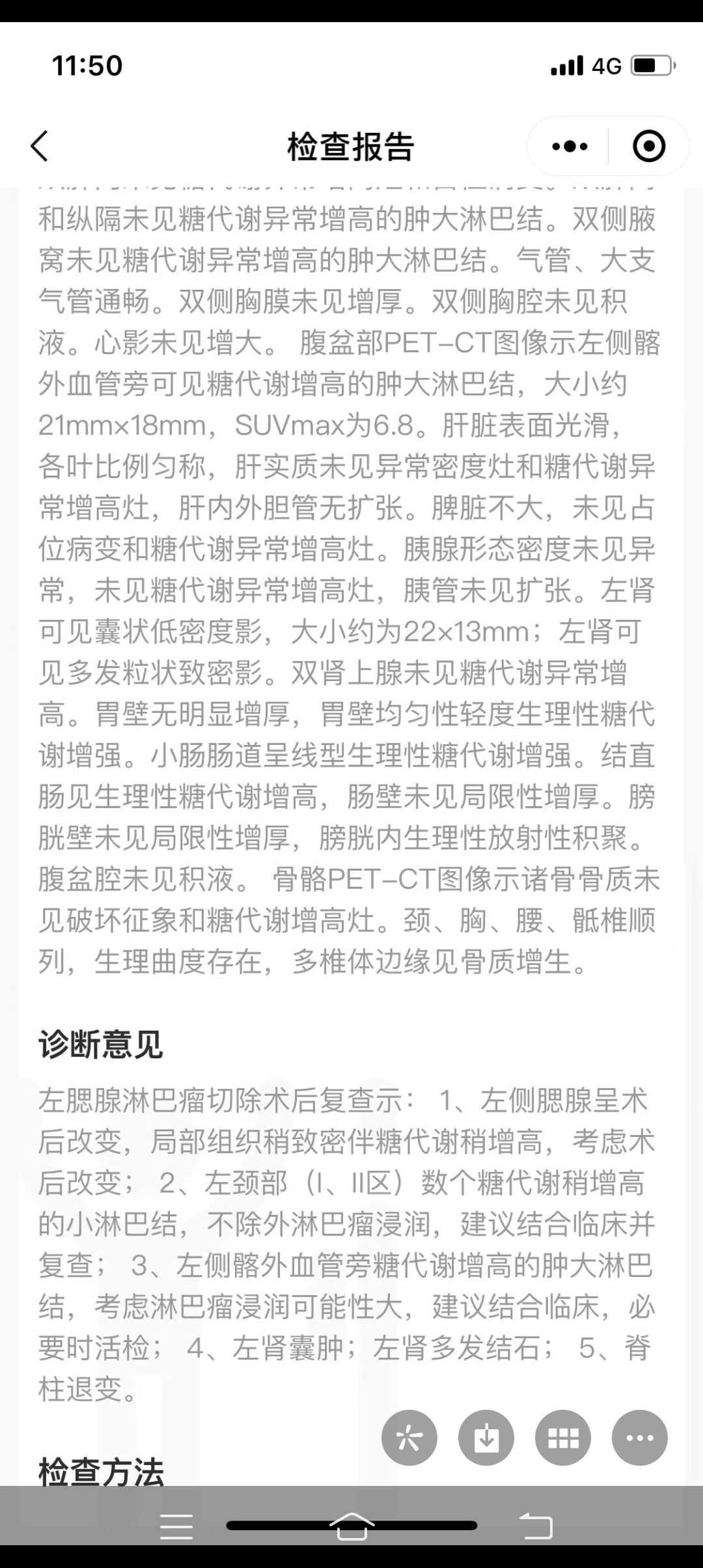This screenshot has width=703, height=1568.
Task: Go back from the 检查报告 page
Action: tap(40, 146)
